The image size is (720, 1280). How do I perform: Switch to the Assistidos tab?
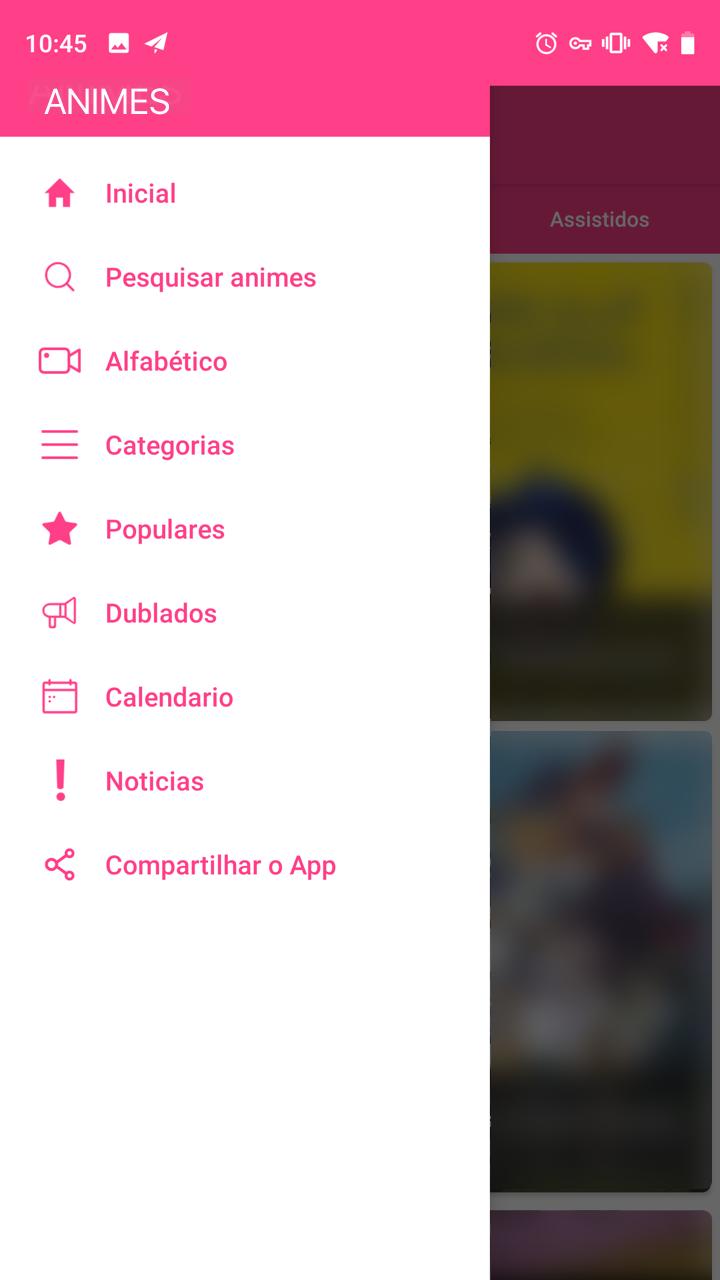[x=599, y=219]
